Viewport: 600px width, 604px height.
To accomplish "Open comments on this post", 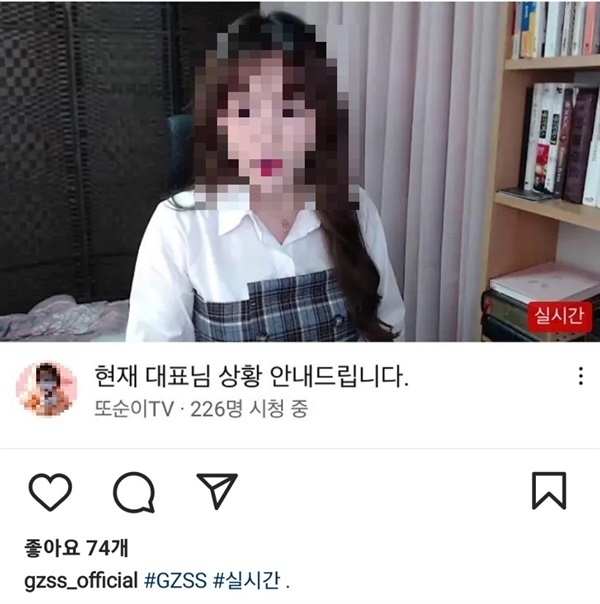I will pos(133,490).
